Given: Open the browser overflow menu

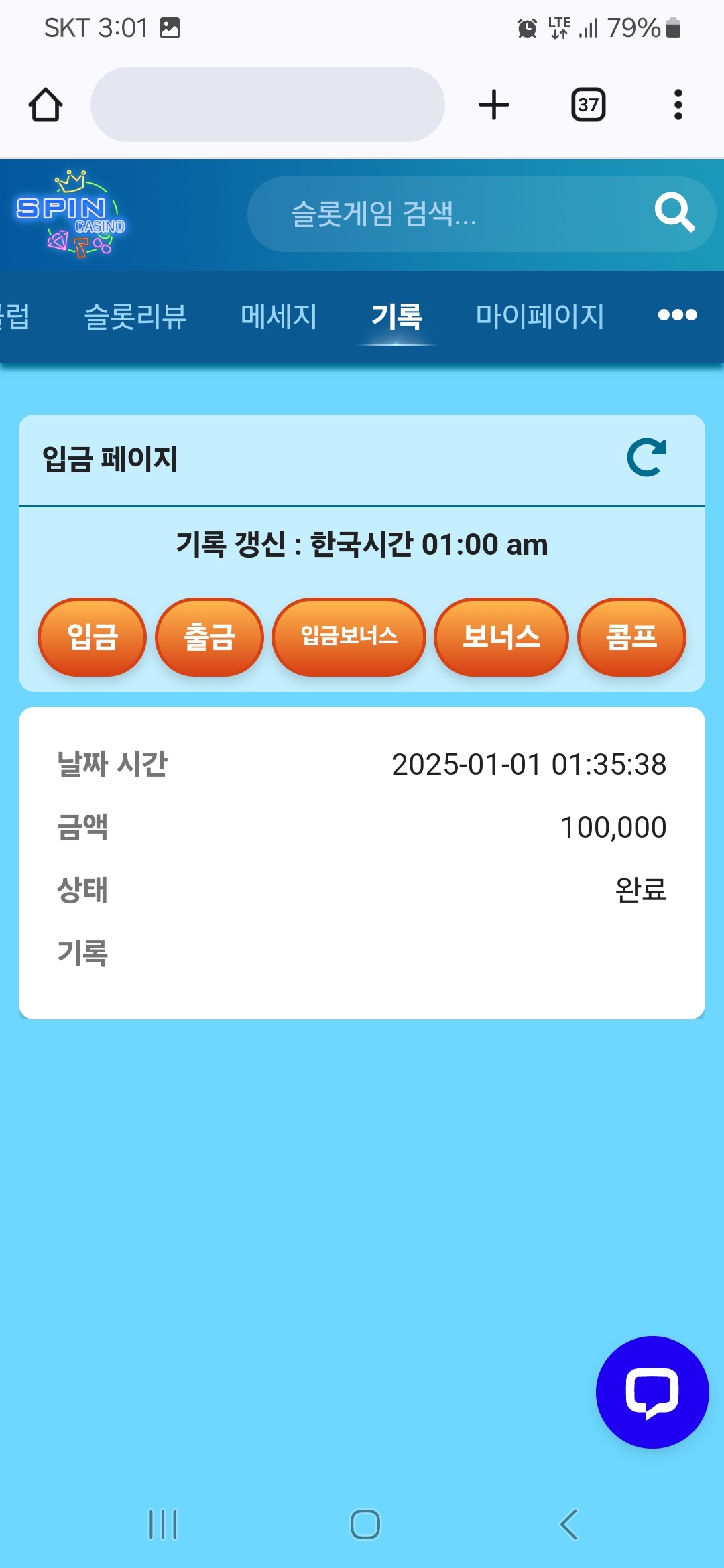Looking at the screenshot, I should tap(678, 105).
